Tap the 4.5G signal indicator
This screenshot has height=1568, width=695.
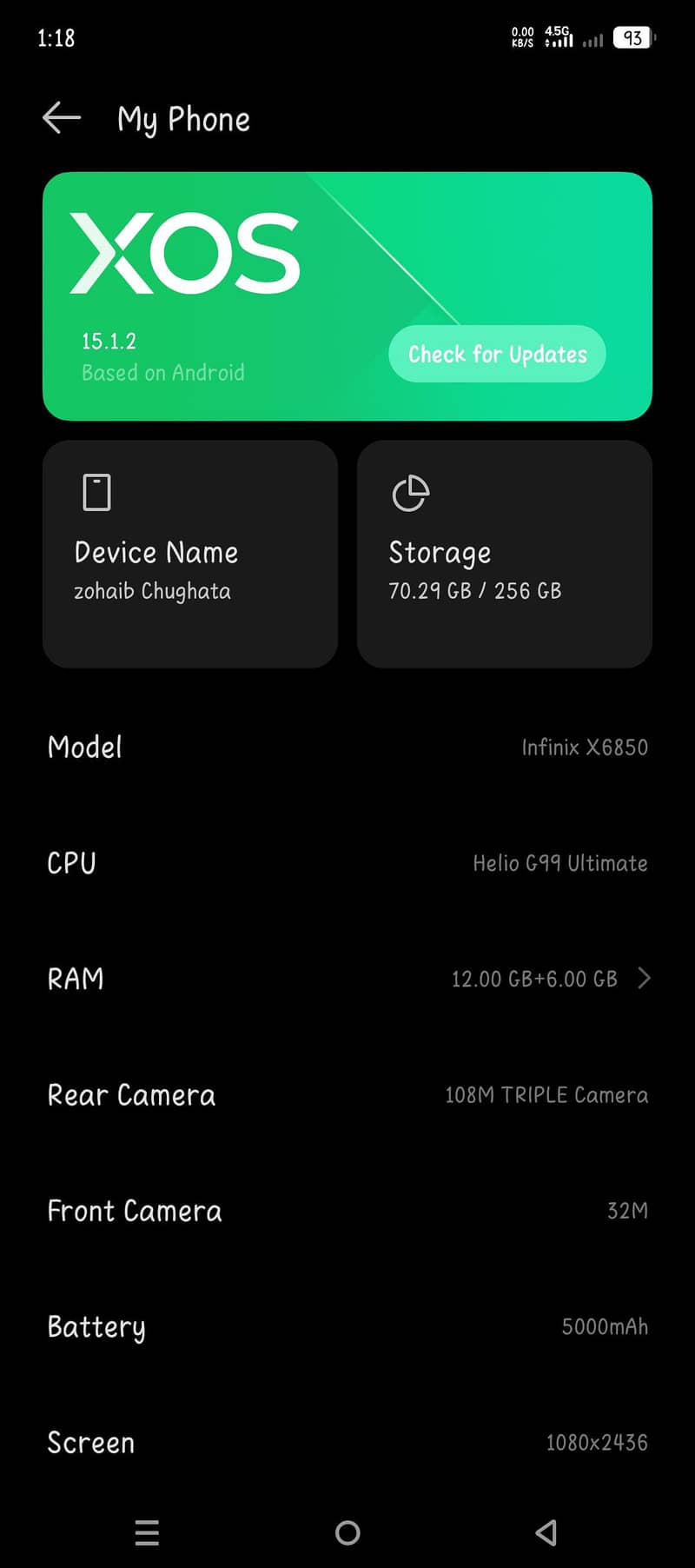tap(557, 37)
